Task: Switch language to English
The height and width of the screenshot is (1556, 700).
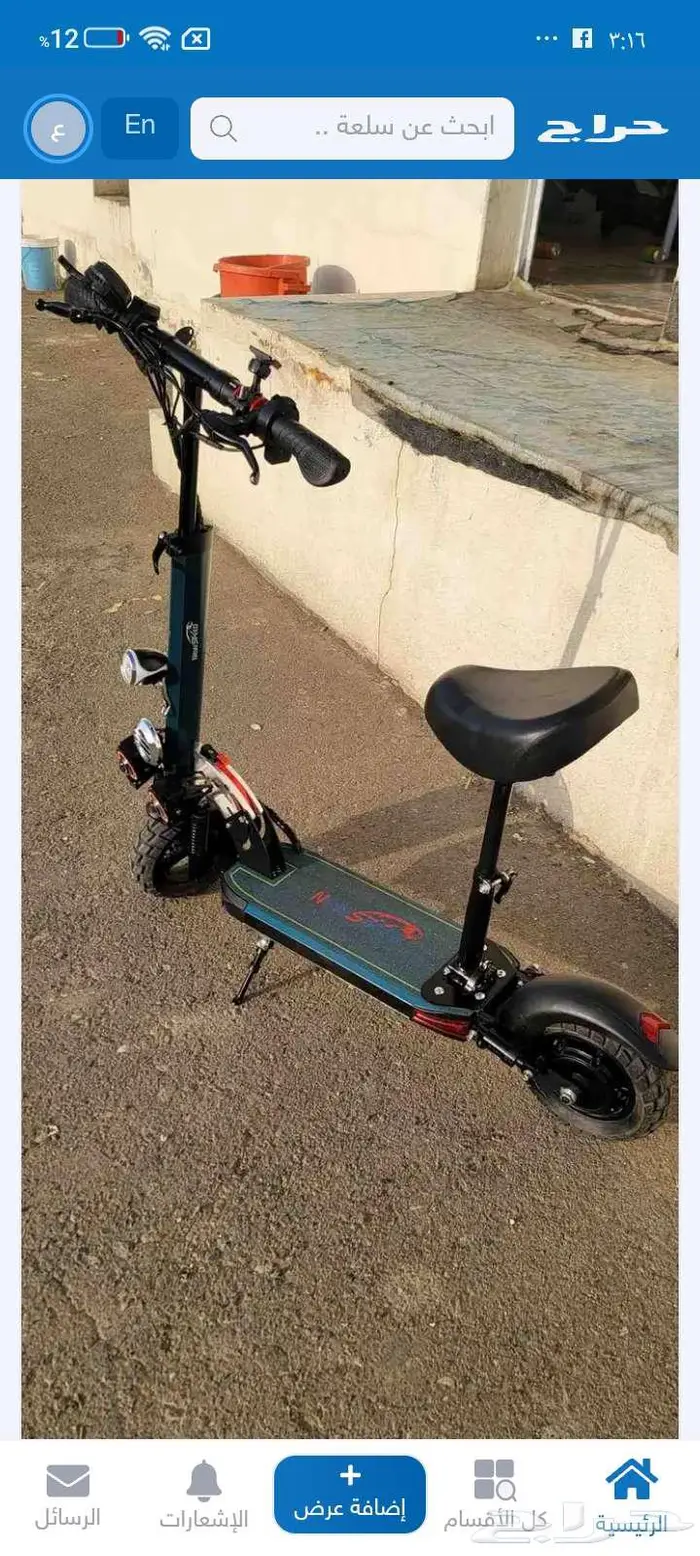Action: (140, 127)
